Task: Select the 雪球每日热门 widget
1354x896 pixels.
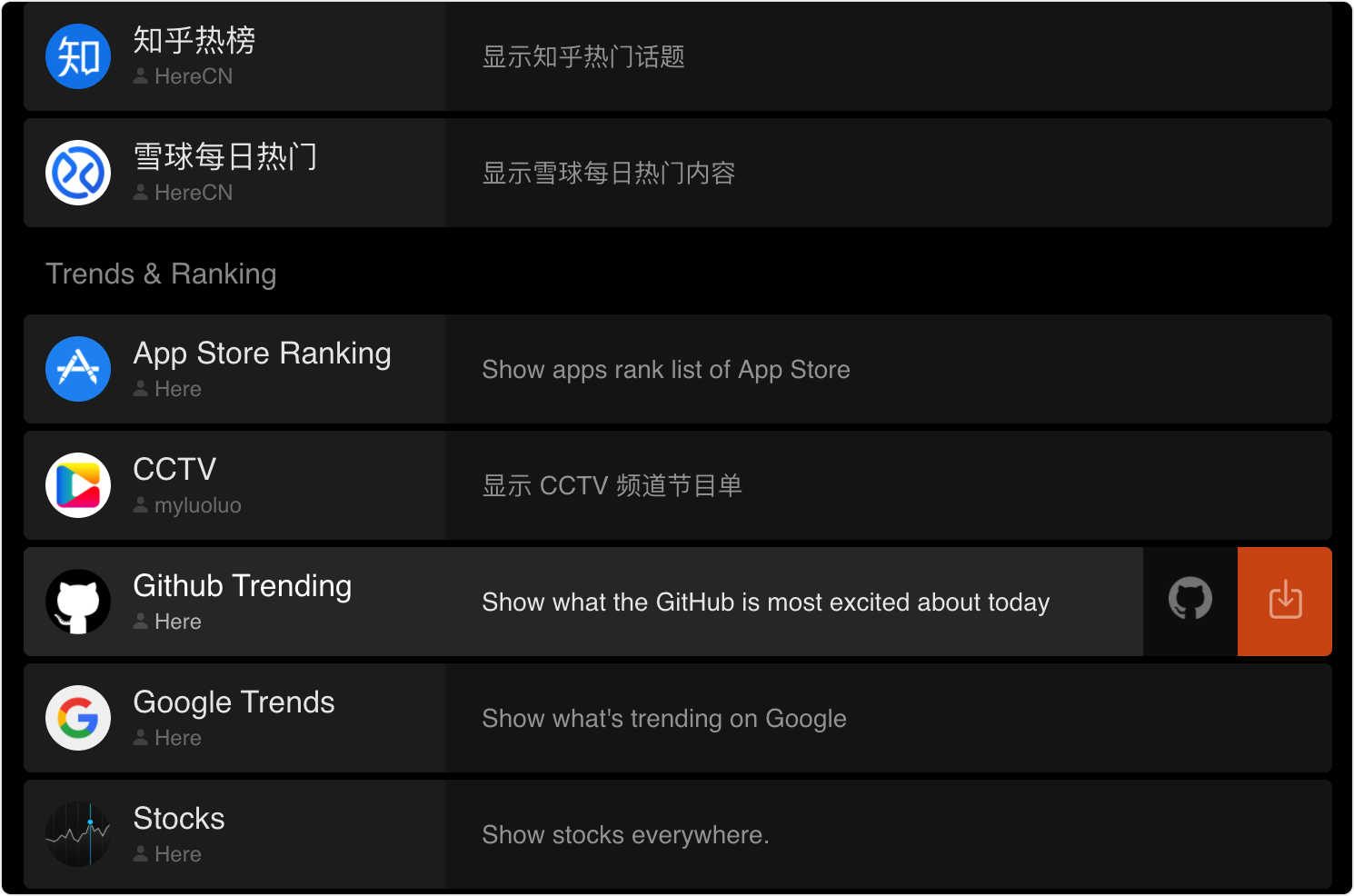Action: (677, 173)
